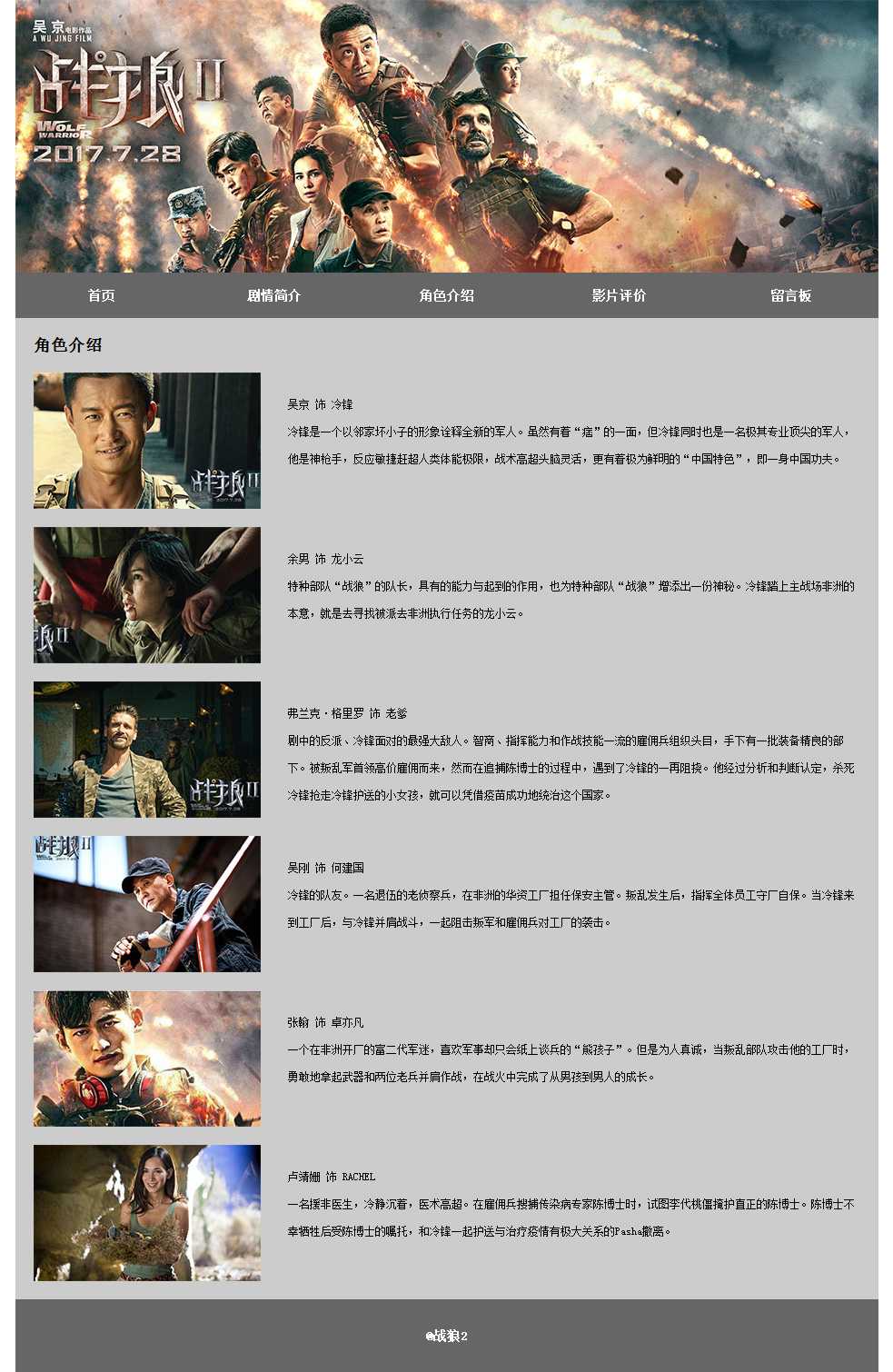
Task: Switch to the 影片评价 reviews page
Action: 619,295
